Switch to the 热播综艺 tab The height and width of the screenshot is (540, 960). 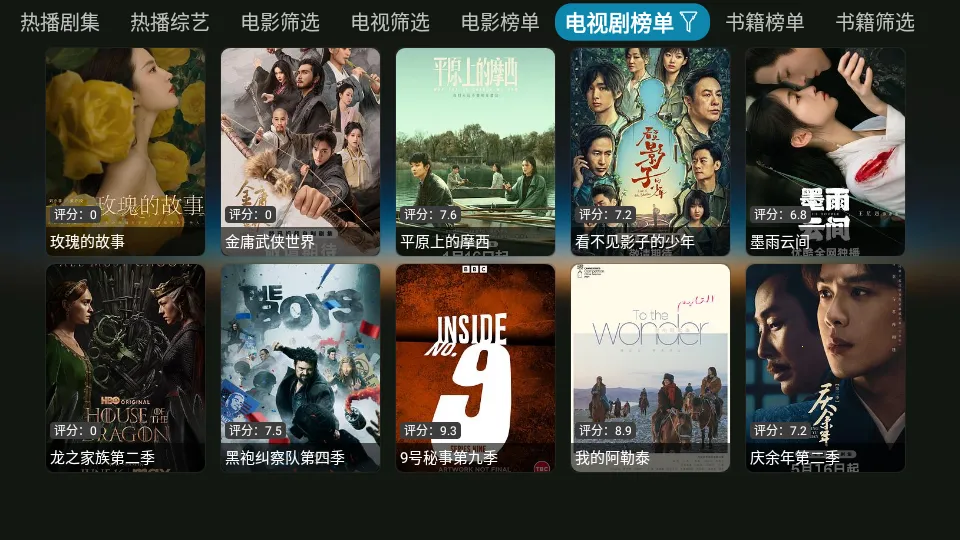coord(170,22)
